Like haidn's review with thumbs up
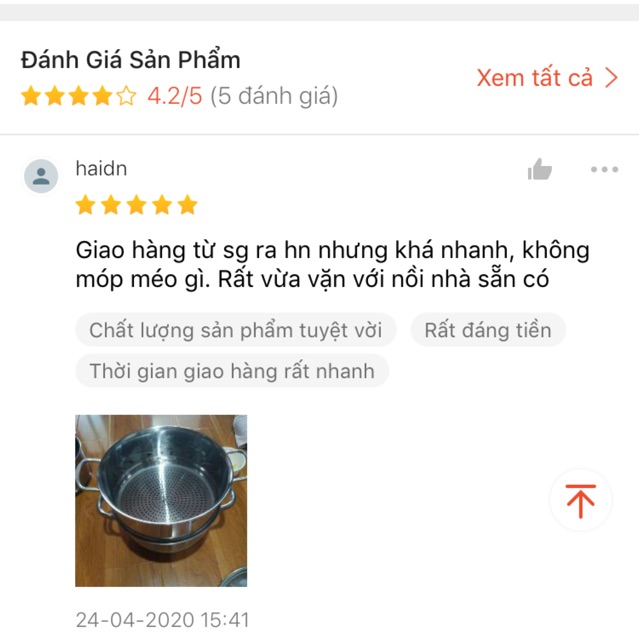Viewport: 639px width, 640px height. coord(540,170)
